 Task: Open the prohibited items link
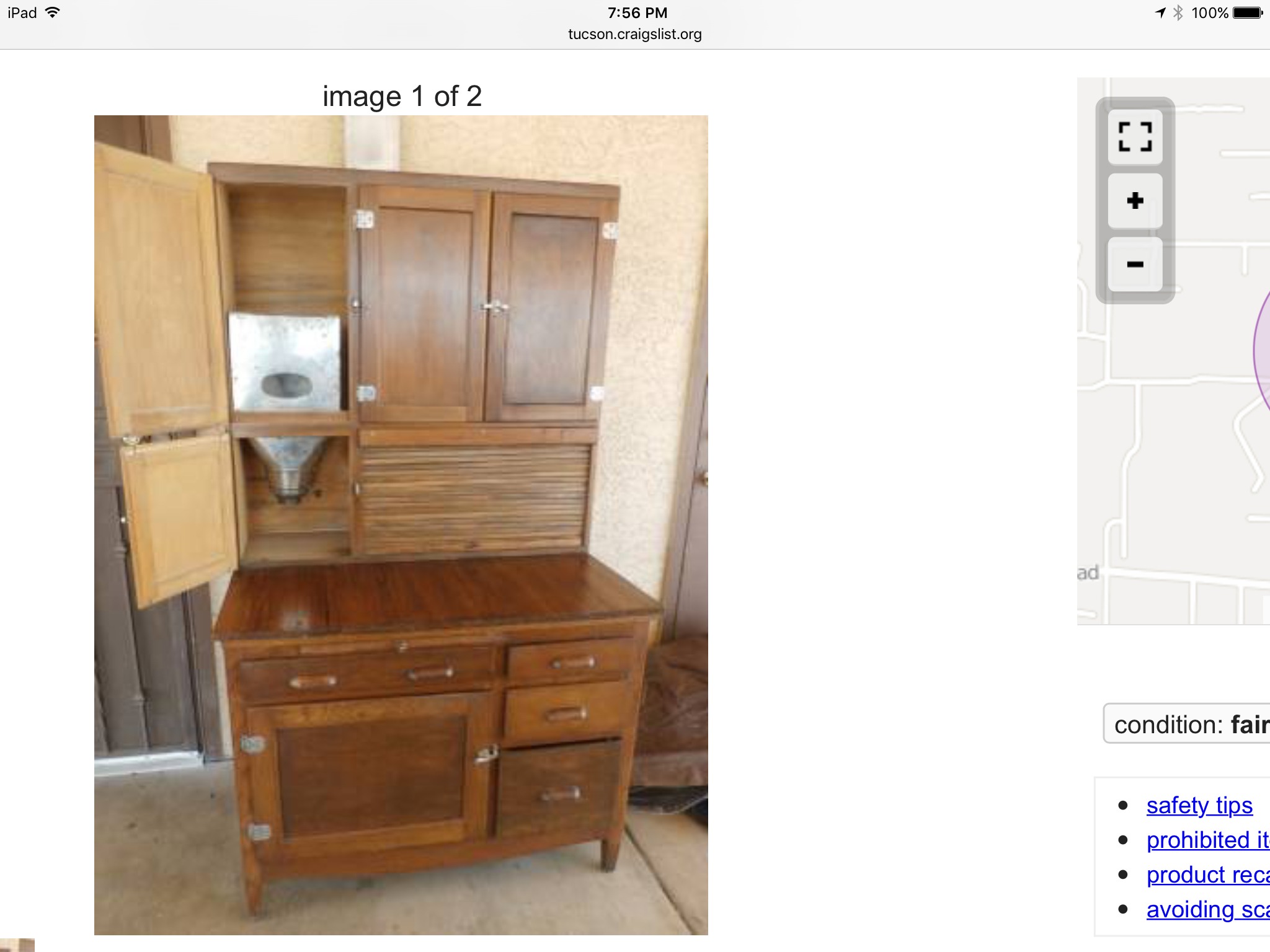(x=1207, y=840)
